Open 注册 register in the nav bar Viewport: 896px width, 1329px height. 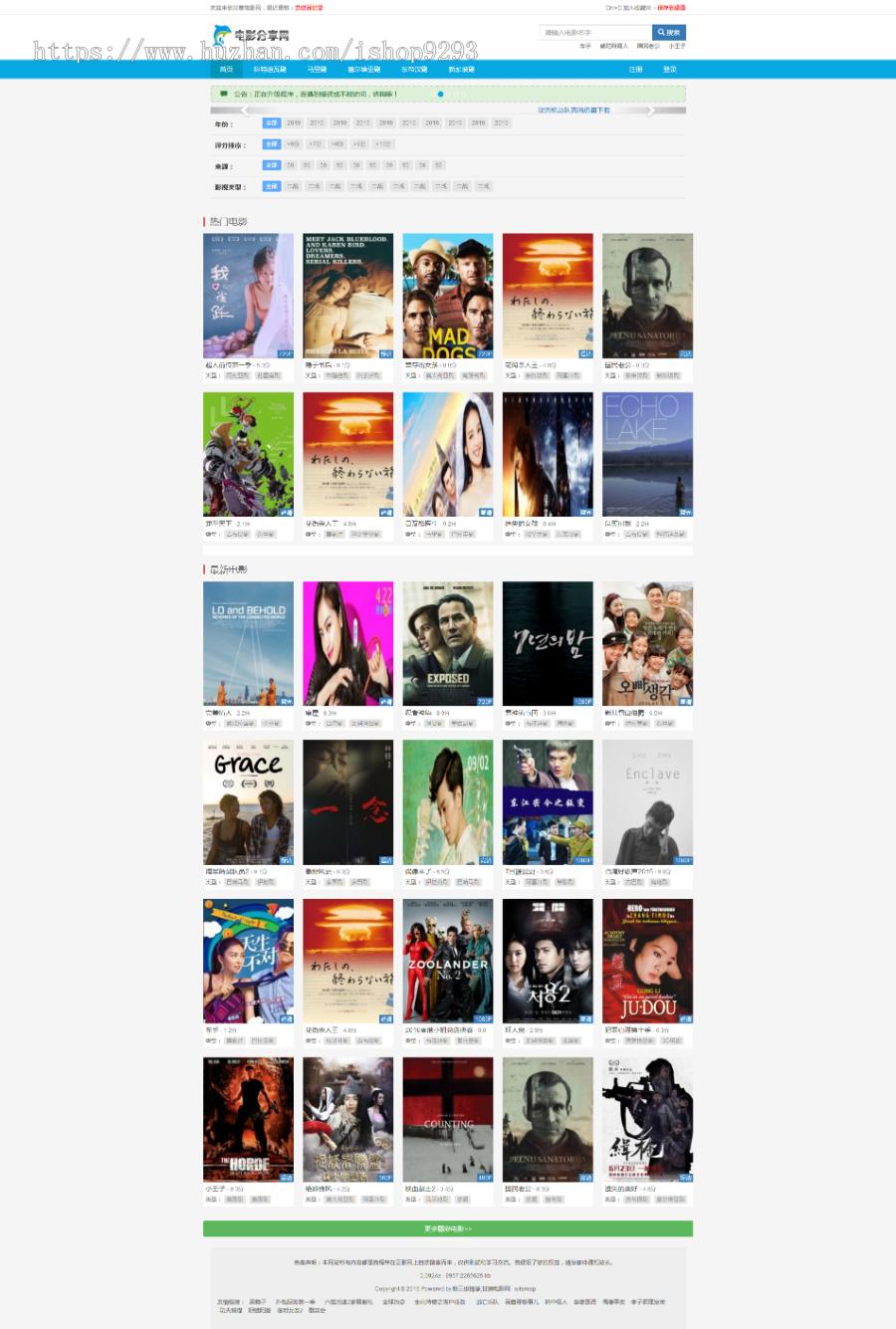[635, 70]
